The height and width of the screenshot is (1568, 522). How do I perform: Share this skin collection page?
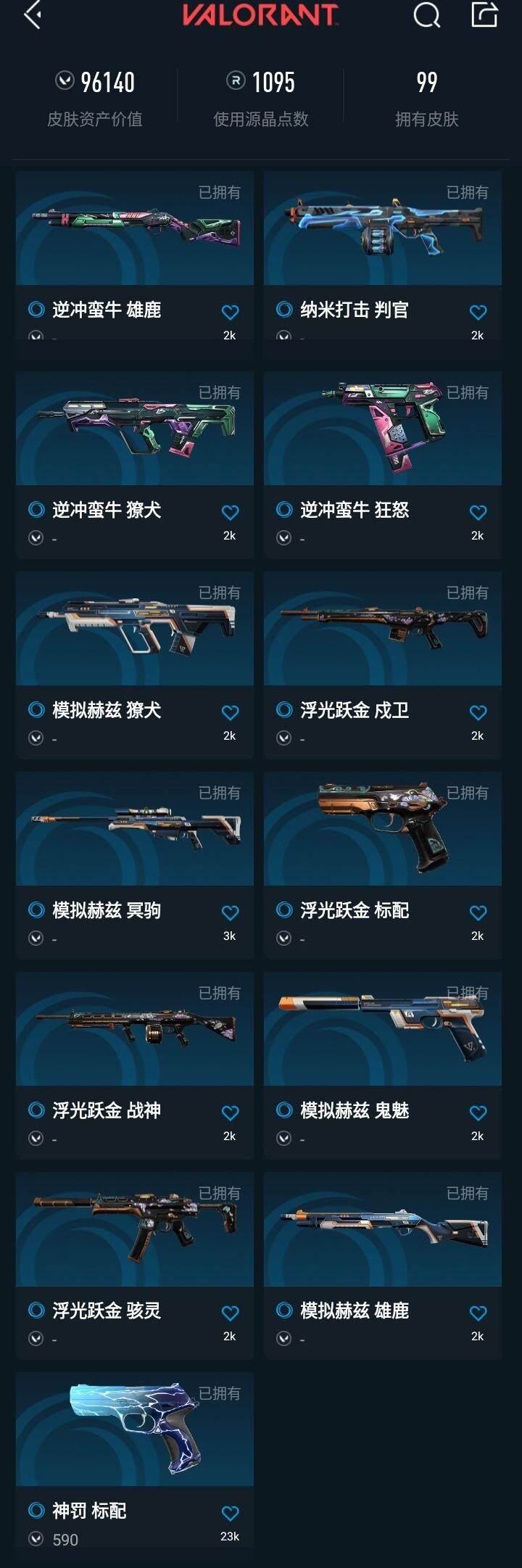coord(484,15)
